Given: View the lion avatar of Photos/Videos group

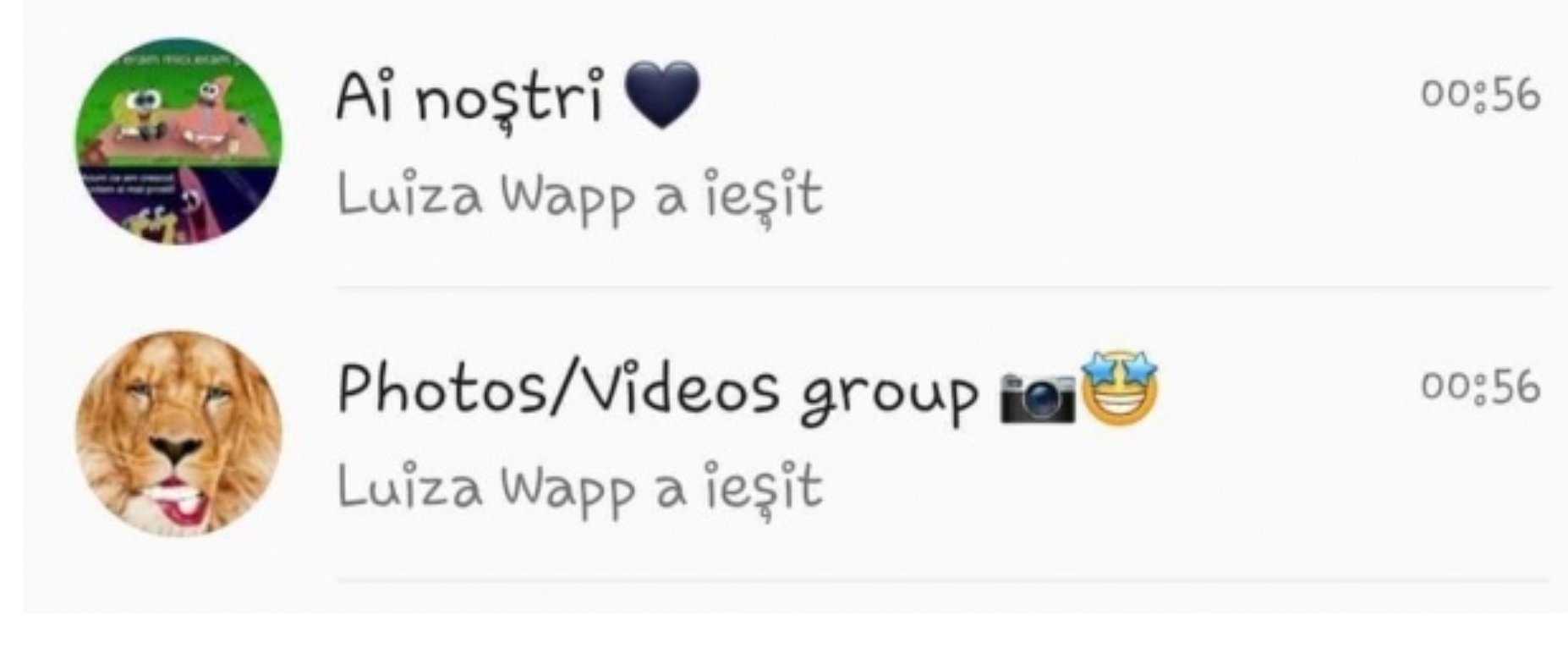Looking at the screenshot, I should (x=178, y=434).
